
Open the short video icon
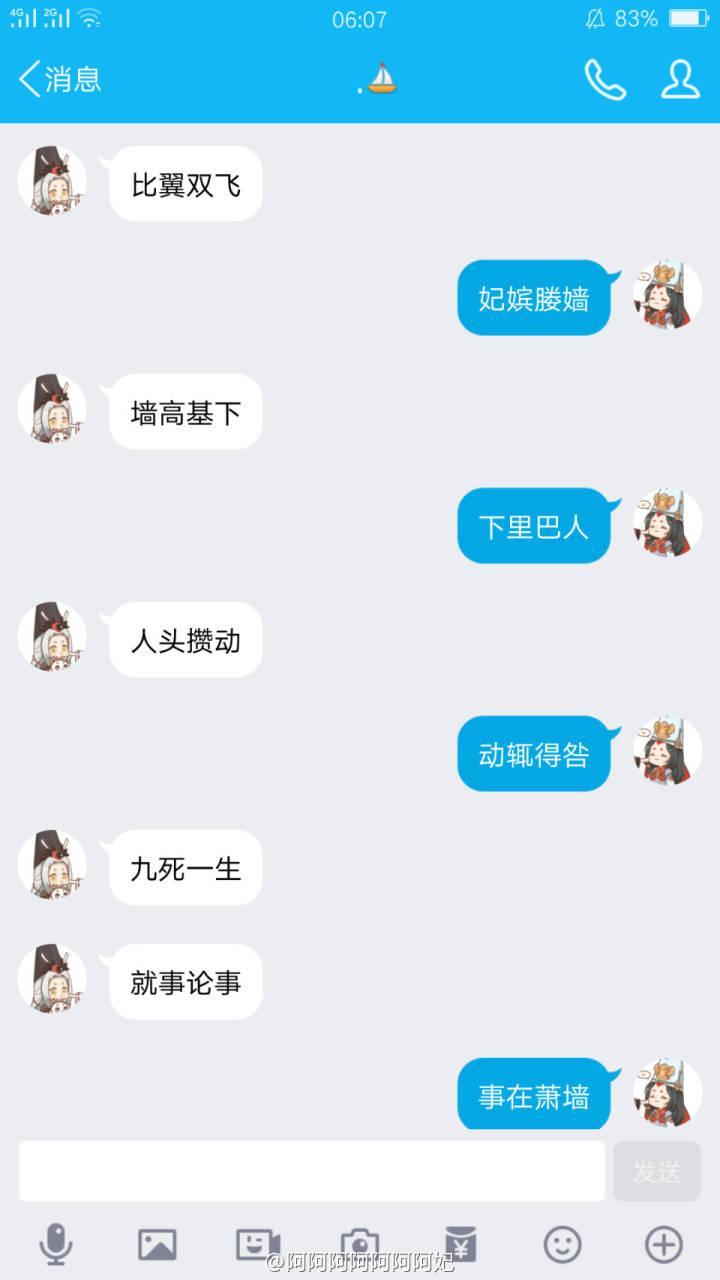click(x=258, y=1244)
